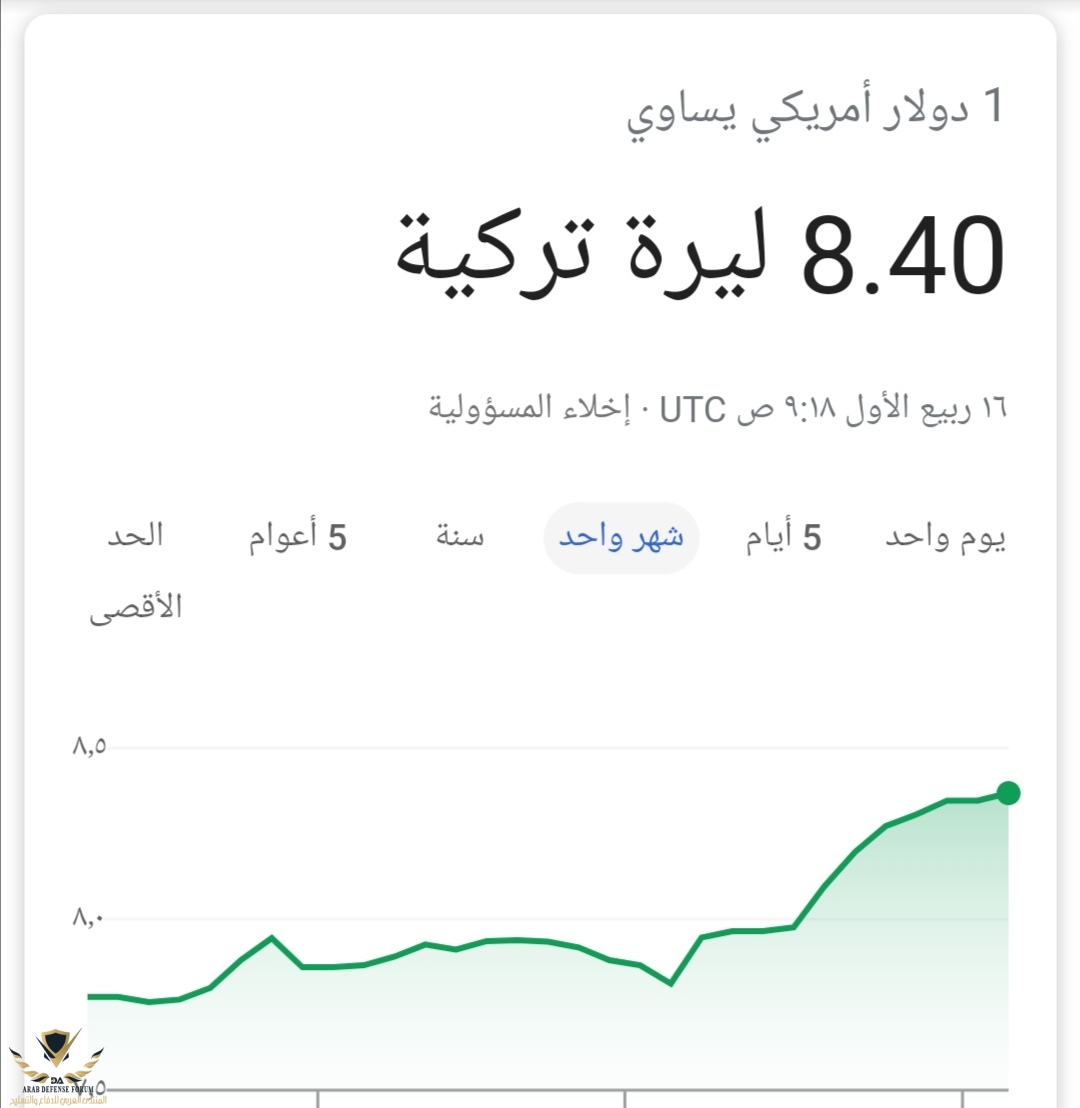
Task: Switch to the 5 أعوام range
Action: [298, 538]
